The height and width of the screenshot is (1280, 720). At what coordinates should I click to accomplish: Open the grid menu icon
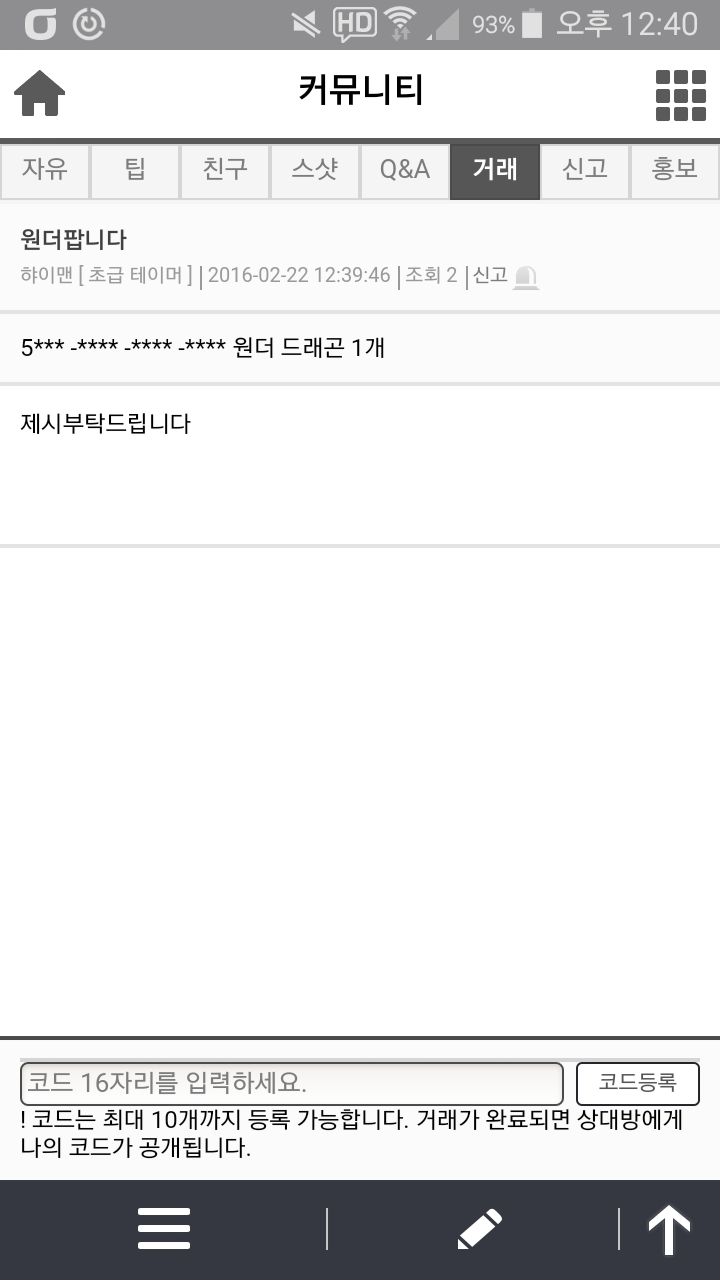pyautogui.click(x=680, y=95)
